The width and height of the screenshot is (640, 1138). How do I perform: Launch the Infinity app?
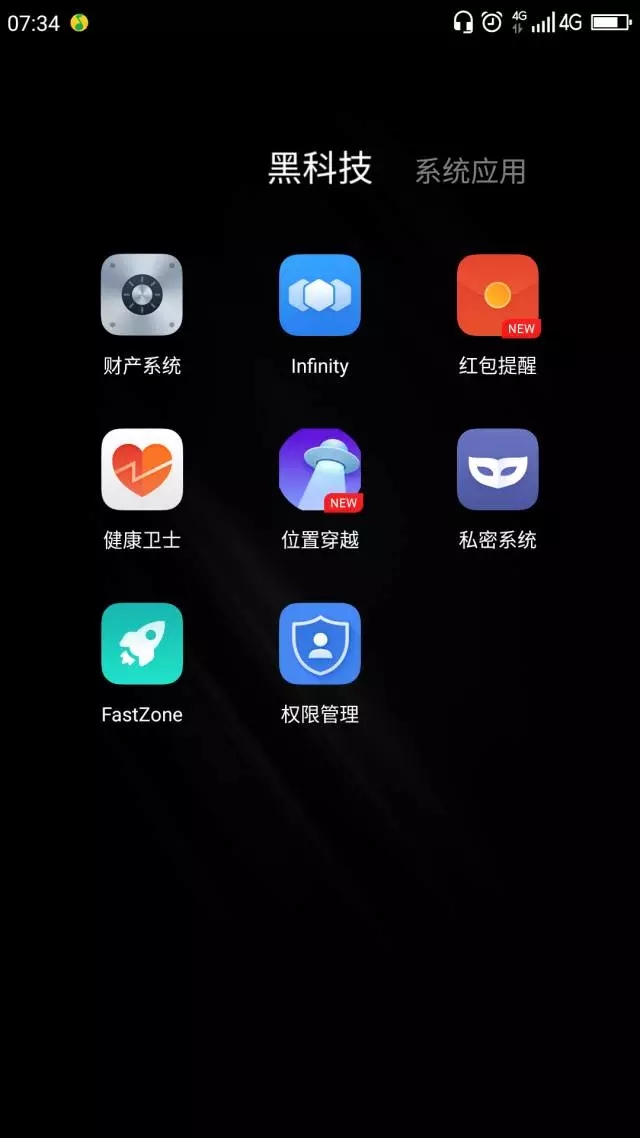click(x=320, y=295)
